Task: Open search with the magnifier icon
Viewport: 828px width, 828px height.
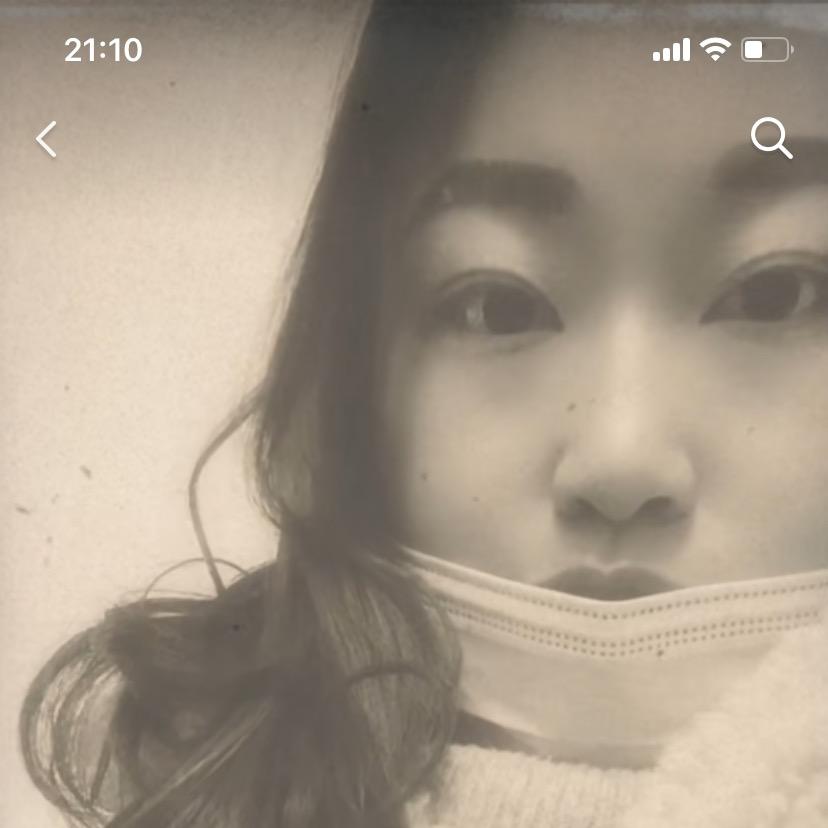Action: pyautogui.click(x=771, y=139)
